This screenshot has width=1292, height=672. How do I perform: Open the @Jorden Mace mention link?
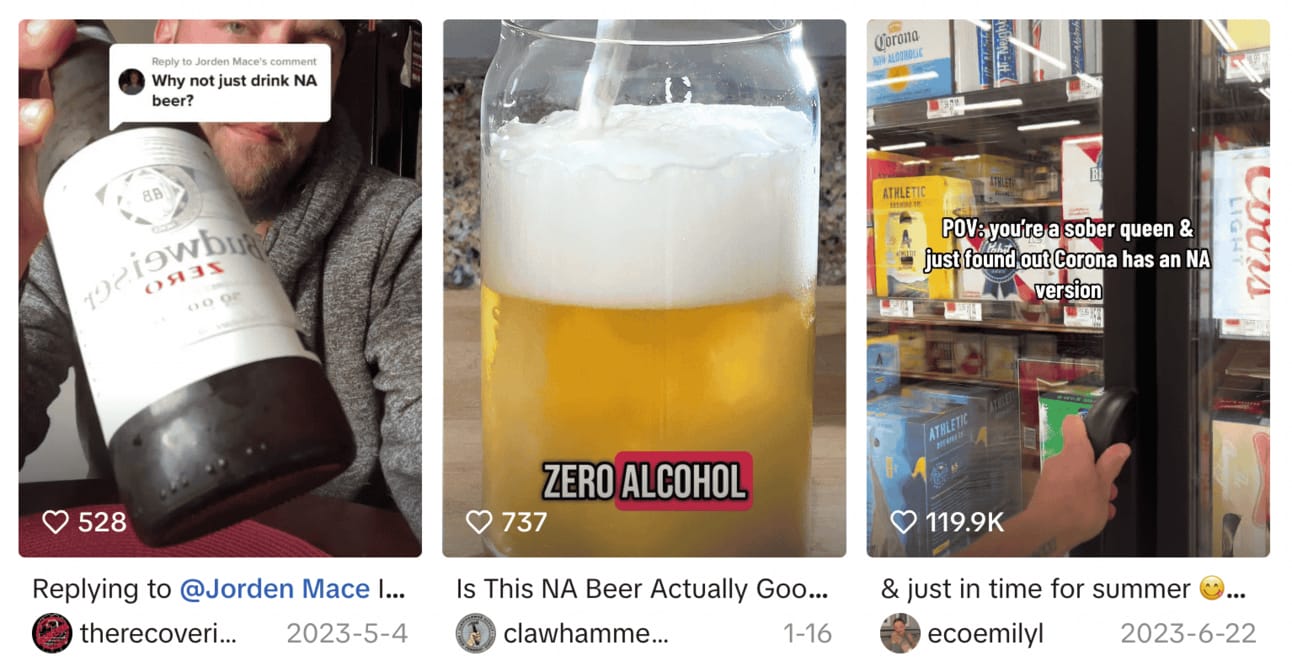click(274, 589)
